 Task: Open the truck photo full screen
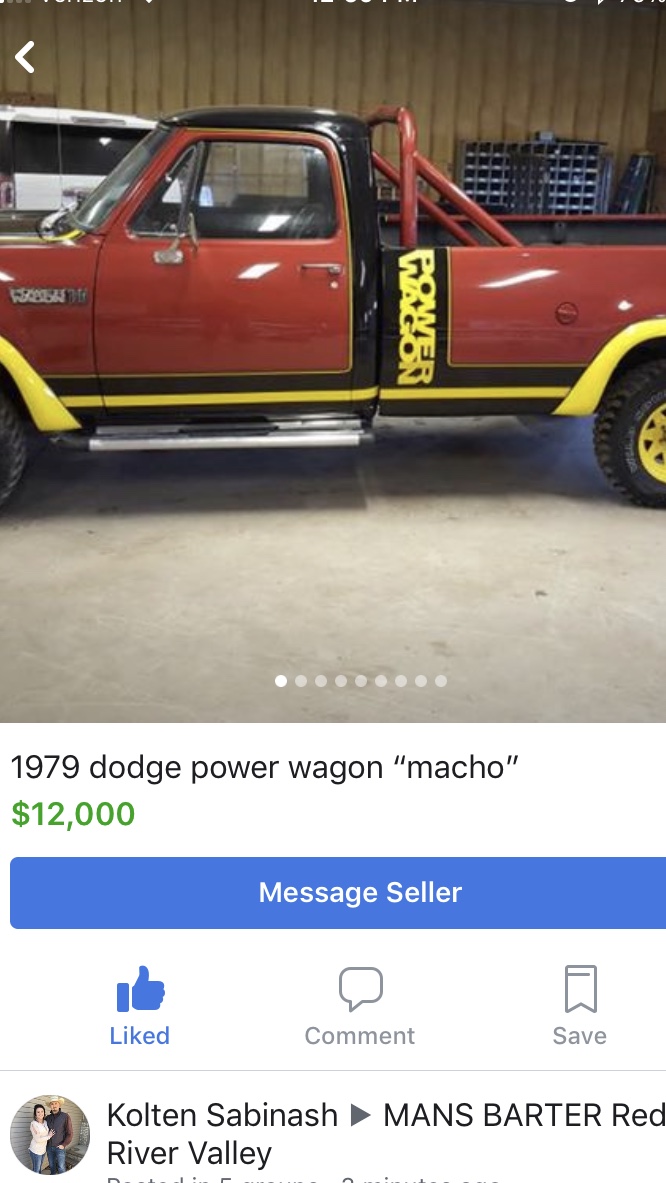(333, 362)
